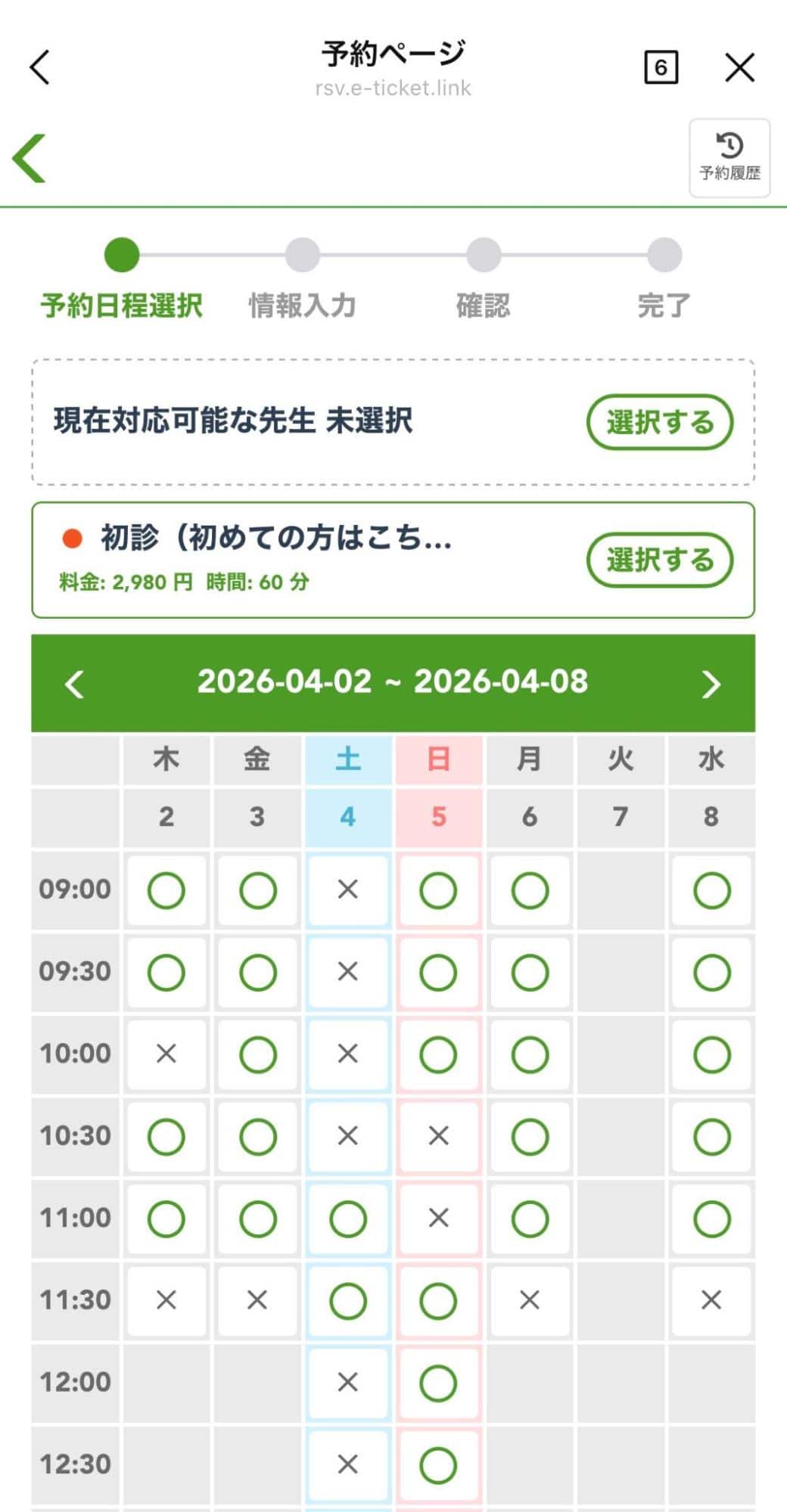Select the 情報入力 step label
This screenshot has width=787, height=1512.
303,306
